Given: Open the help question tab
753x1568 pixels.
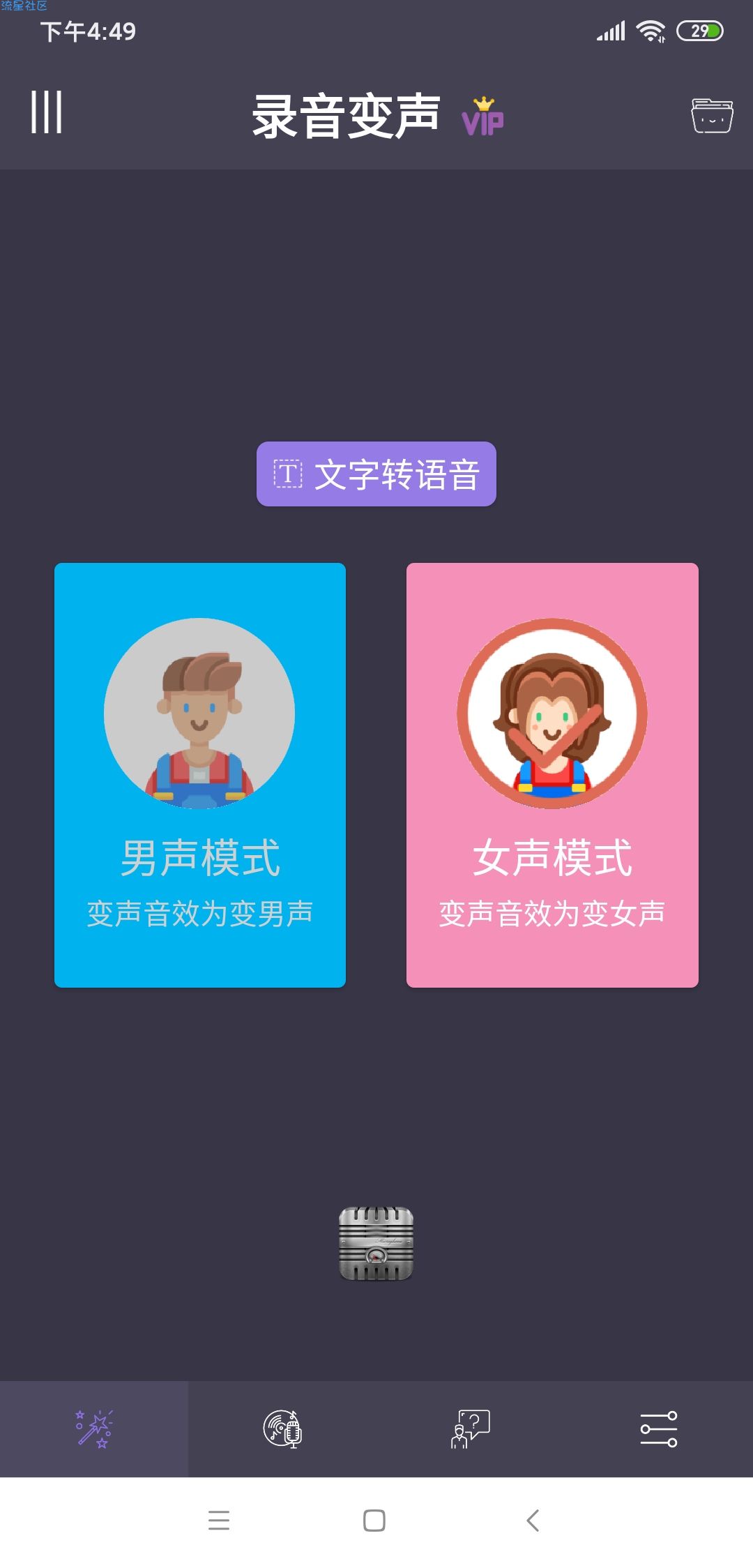Looking at the screenshot, I should click(x=471, y=1428).
